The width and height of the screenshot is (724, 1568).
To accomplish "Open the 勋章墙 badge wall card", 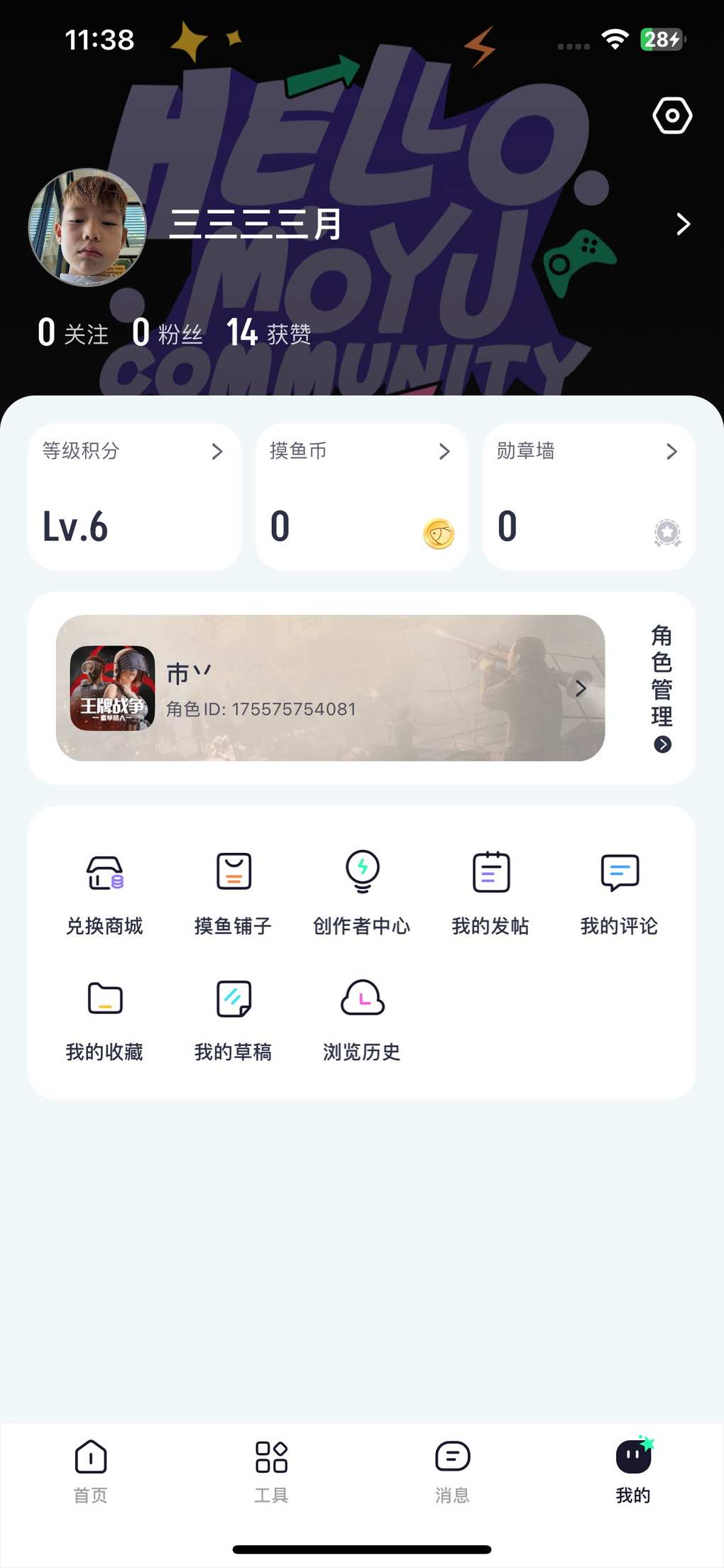I will tap(589, 496).
